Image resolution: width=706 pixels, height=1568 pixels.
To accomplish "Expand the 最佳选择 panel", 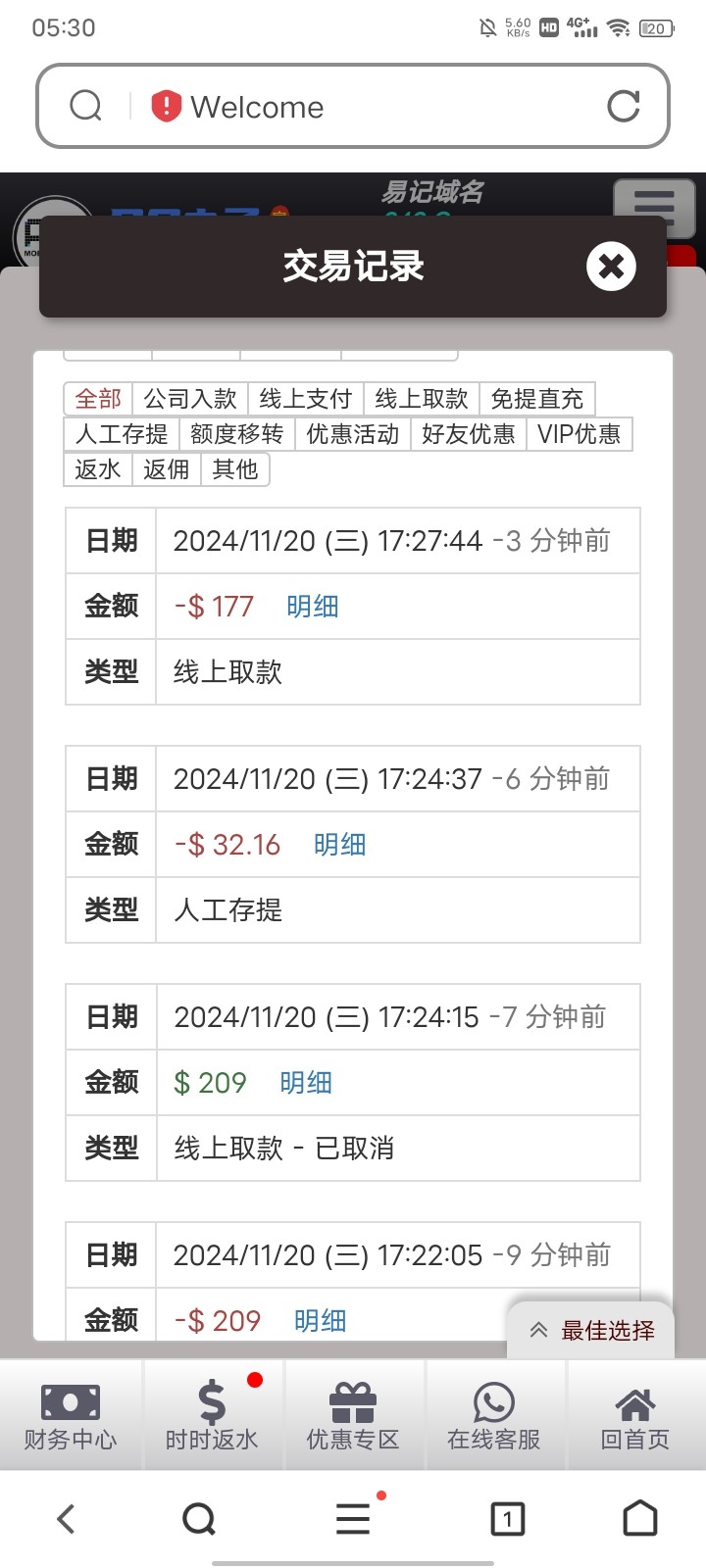I will [591, 1330].
